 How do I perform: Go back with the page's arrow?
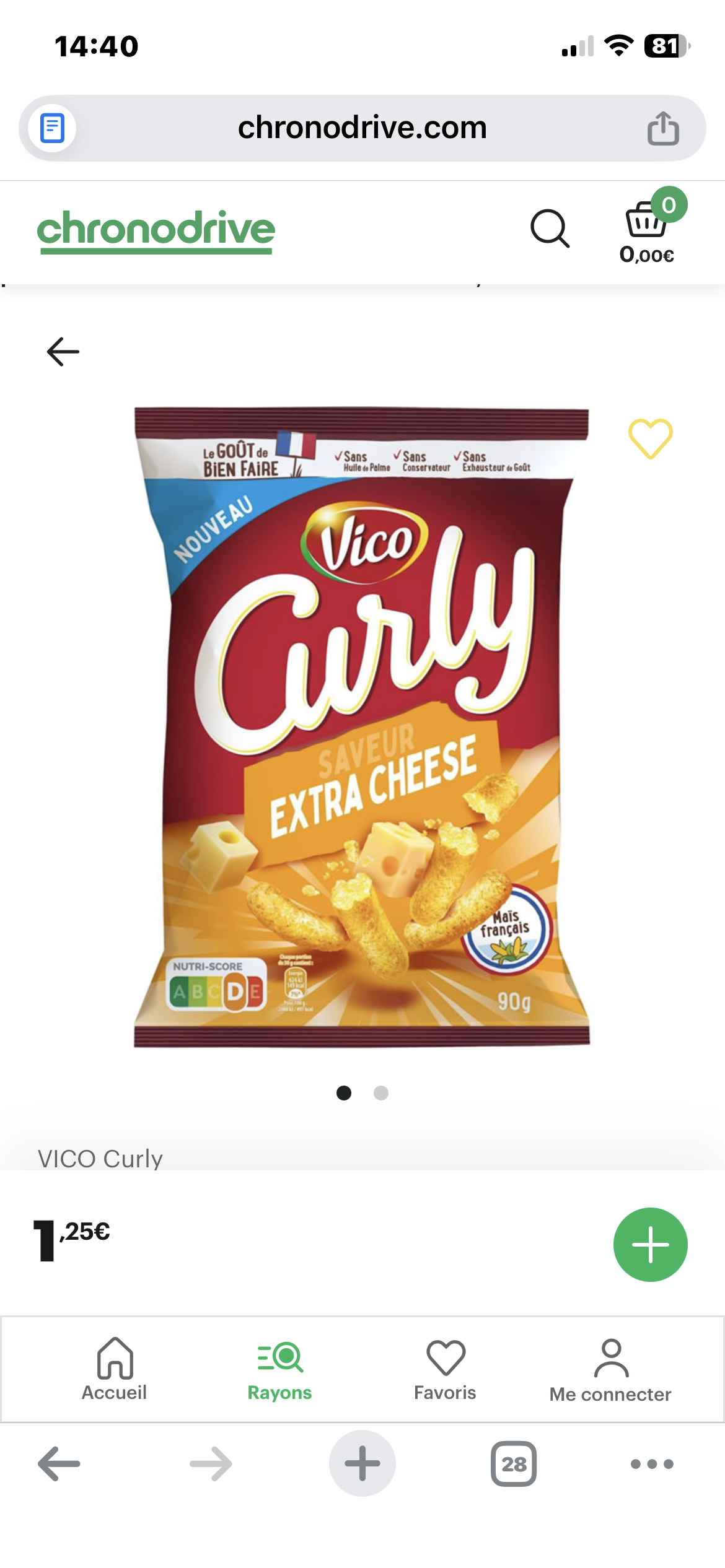pos(63,352)
